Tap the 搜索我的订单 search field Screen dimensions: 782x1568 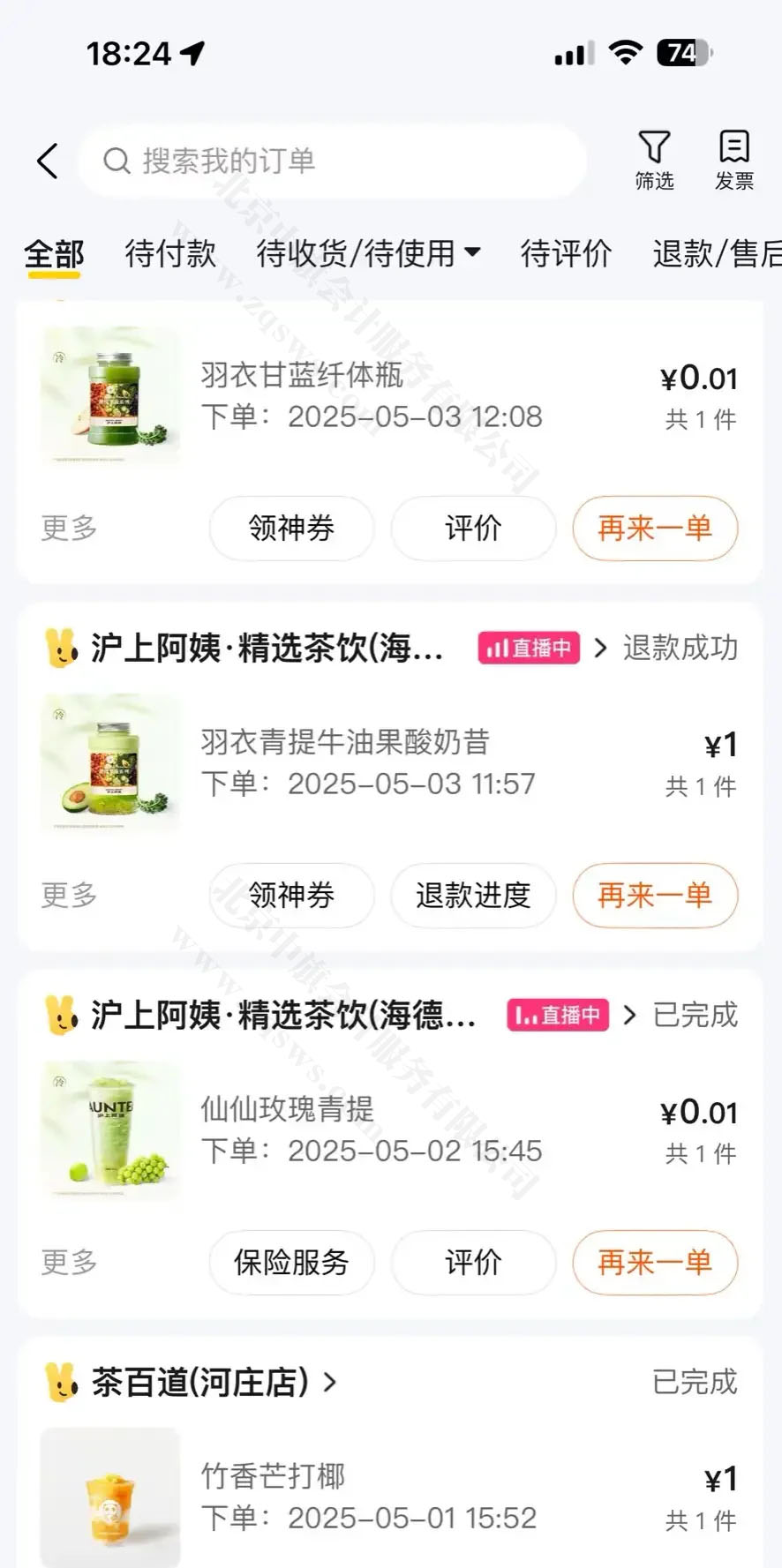pyautogui.click(x=332, y=161)
